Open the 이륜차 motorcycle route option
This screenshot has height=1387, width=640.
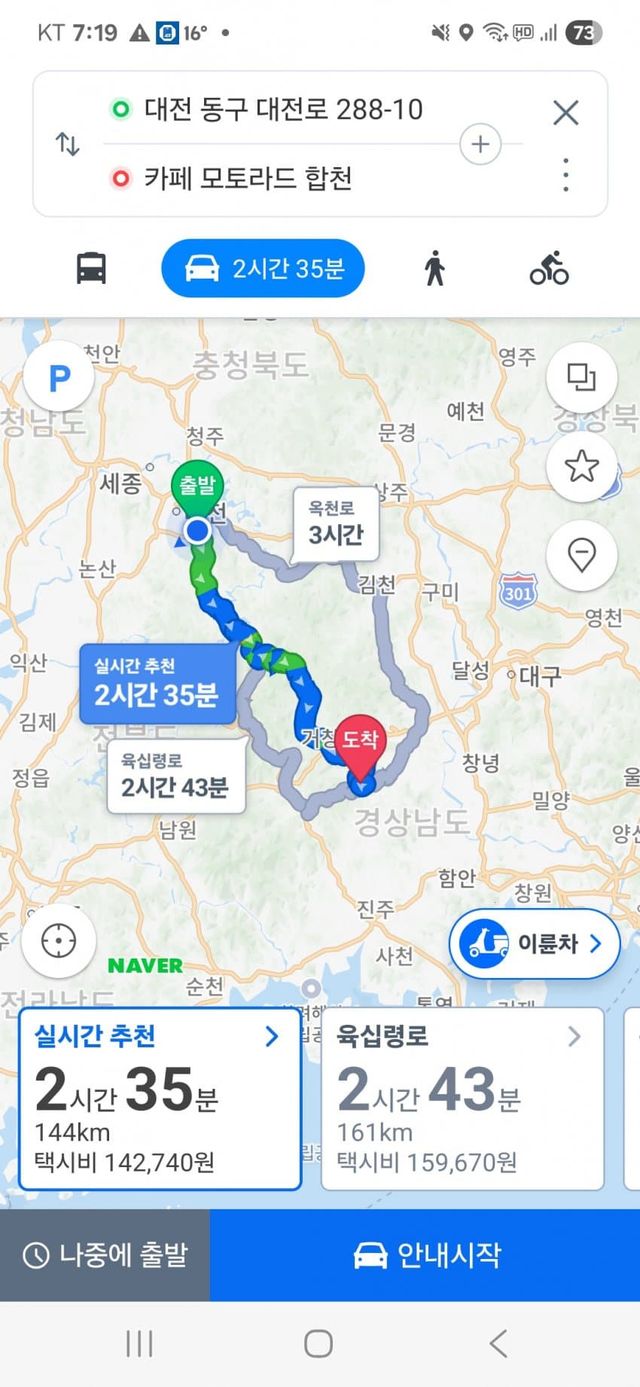coord(534,943)
